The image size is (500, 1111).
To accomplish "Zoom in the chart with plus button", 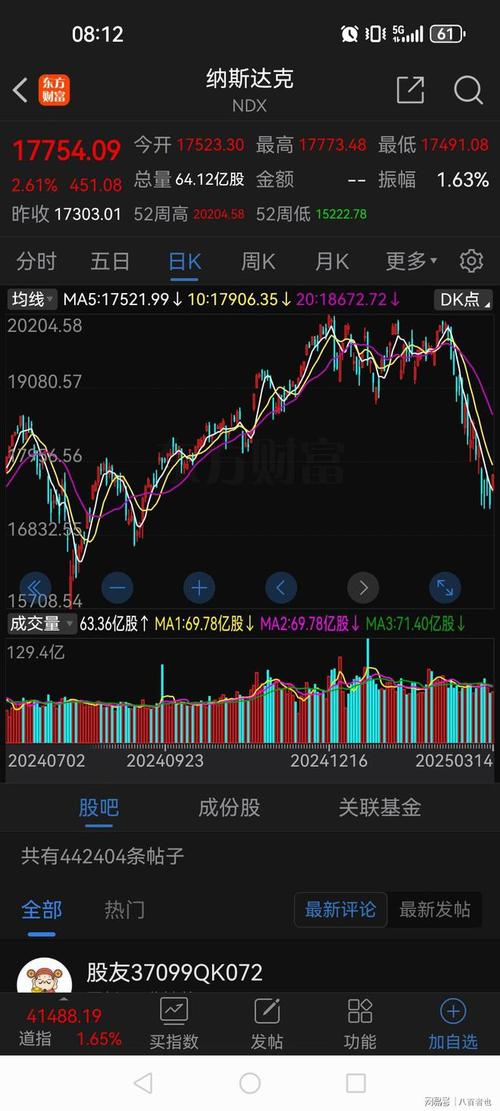I will (x=199, y=587).
